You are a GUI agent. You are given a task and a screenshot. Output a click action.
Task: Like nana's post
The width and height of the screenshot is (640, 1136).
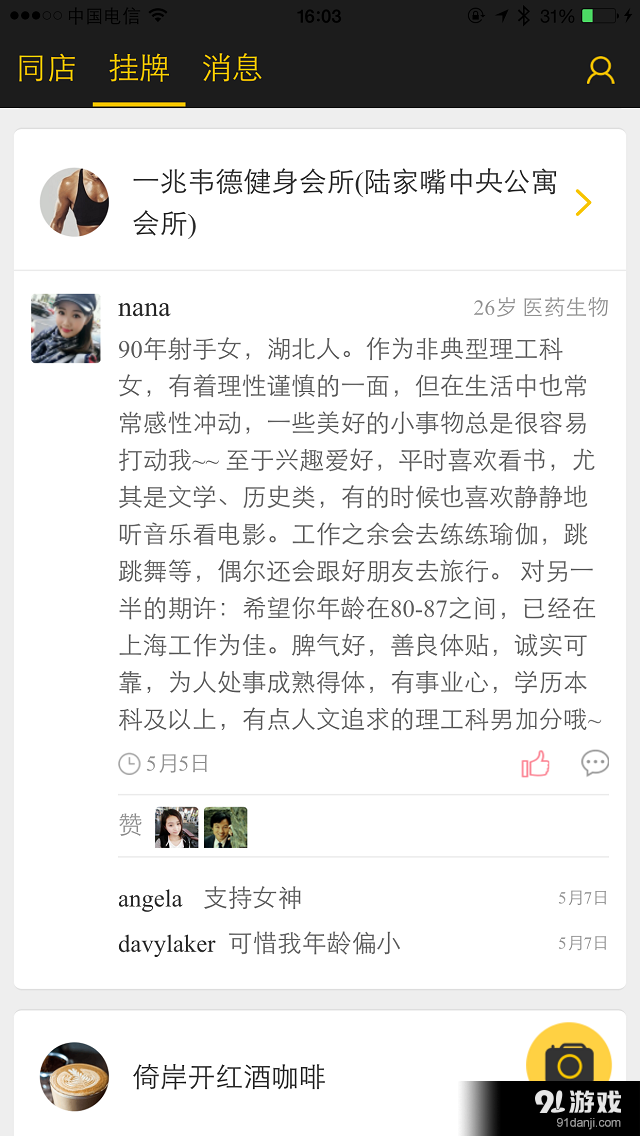tap(536, 765)
